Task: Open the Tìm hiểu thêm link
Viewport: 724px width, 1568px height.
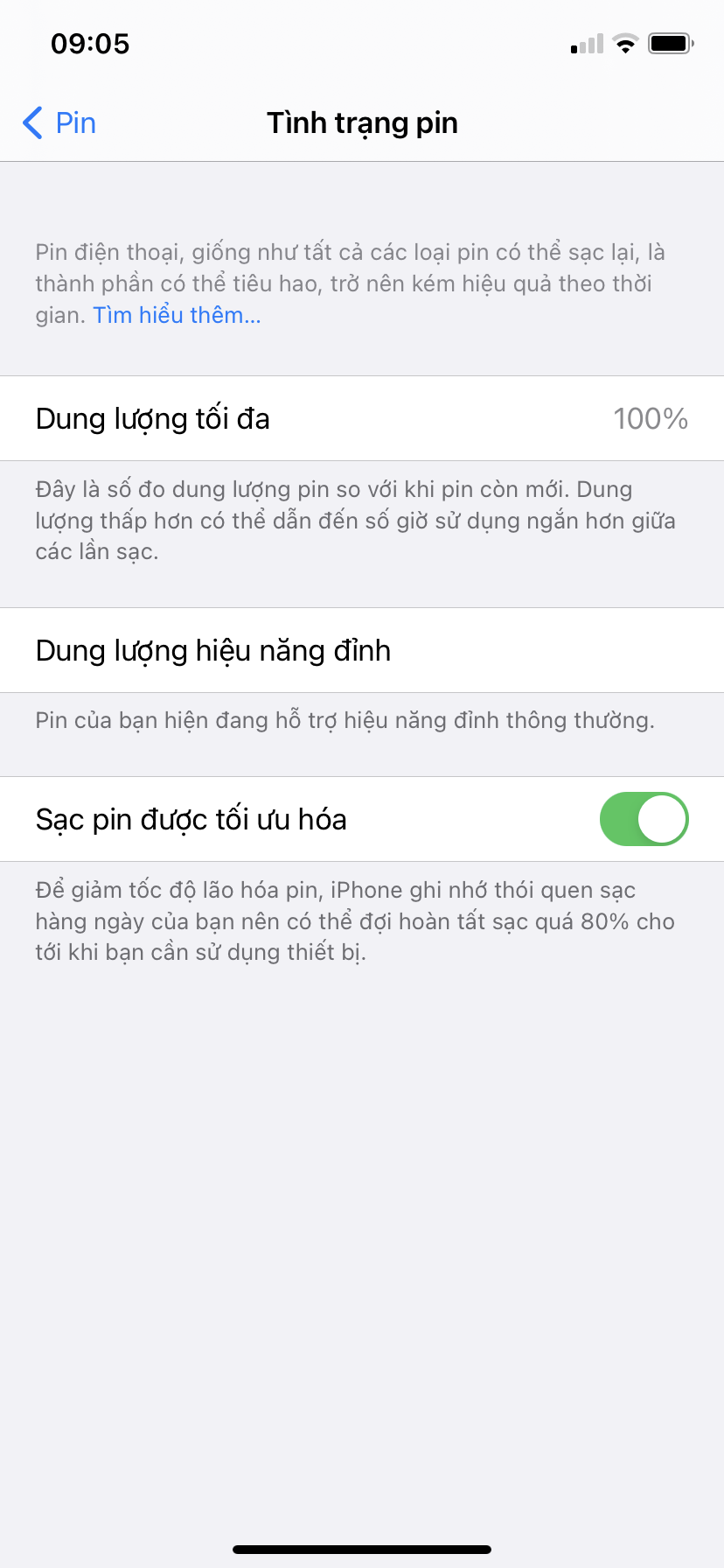Action: click(177, 315)
